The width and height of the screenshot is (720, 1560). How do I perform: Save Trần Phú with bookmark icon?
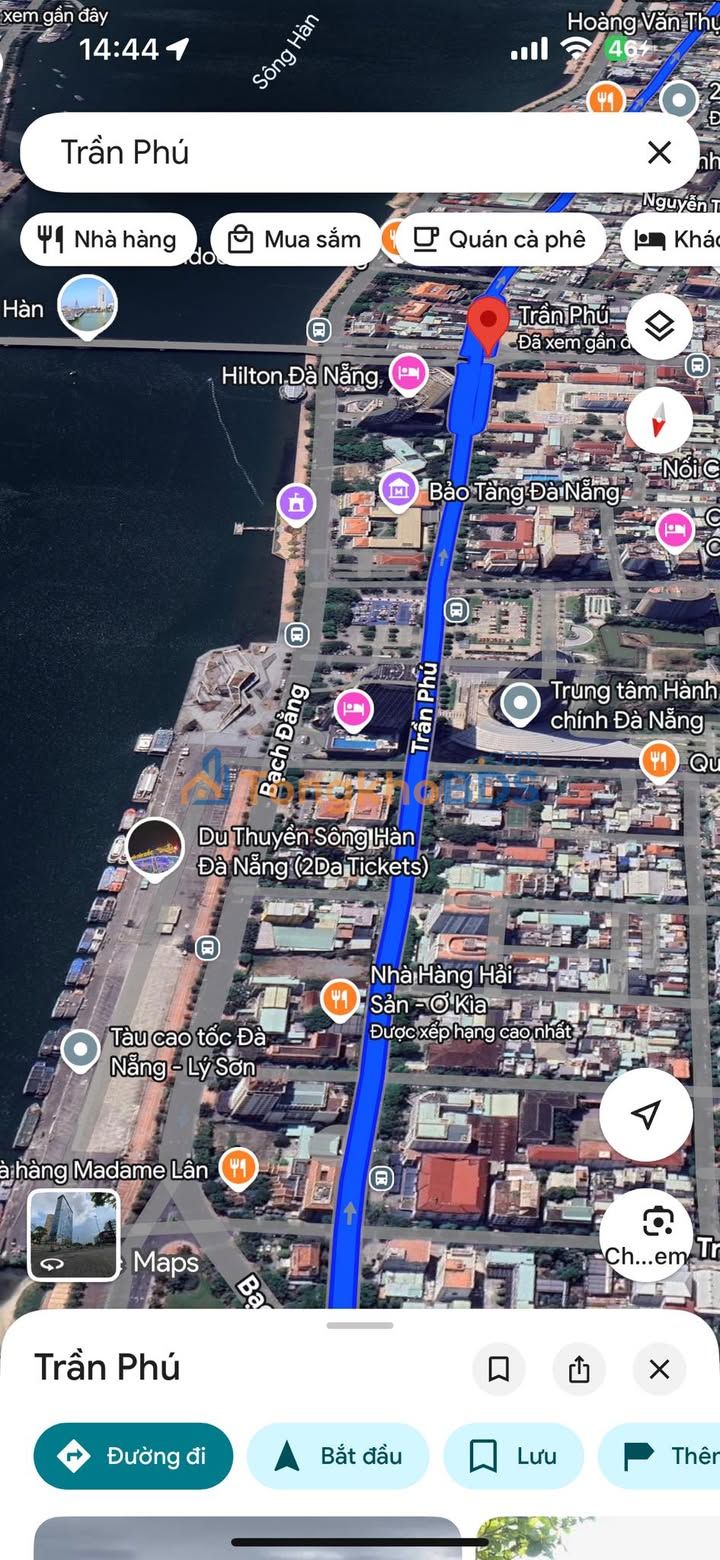pos(499,1369)
